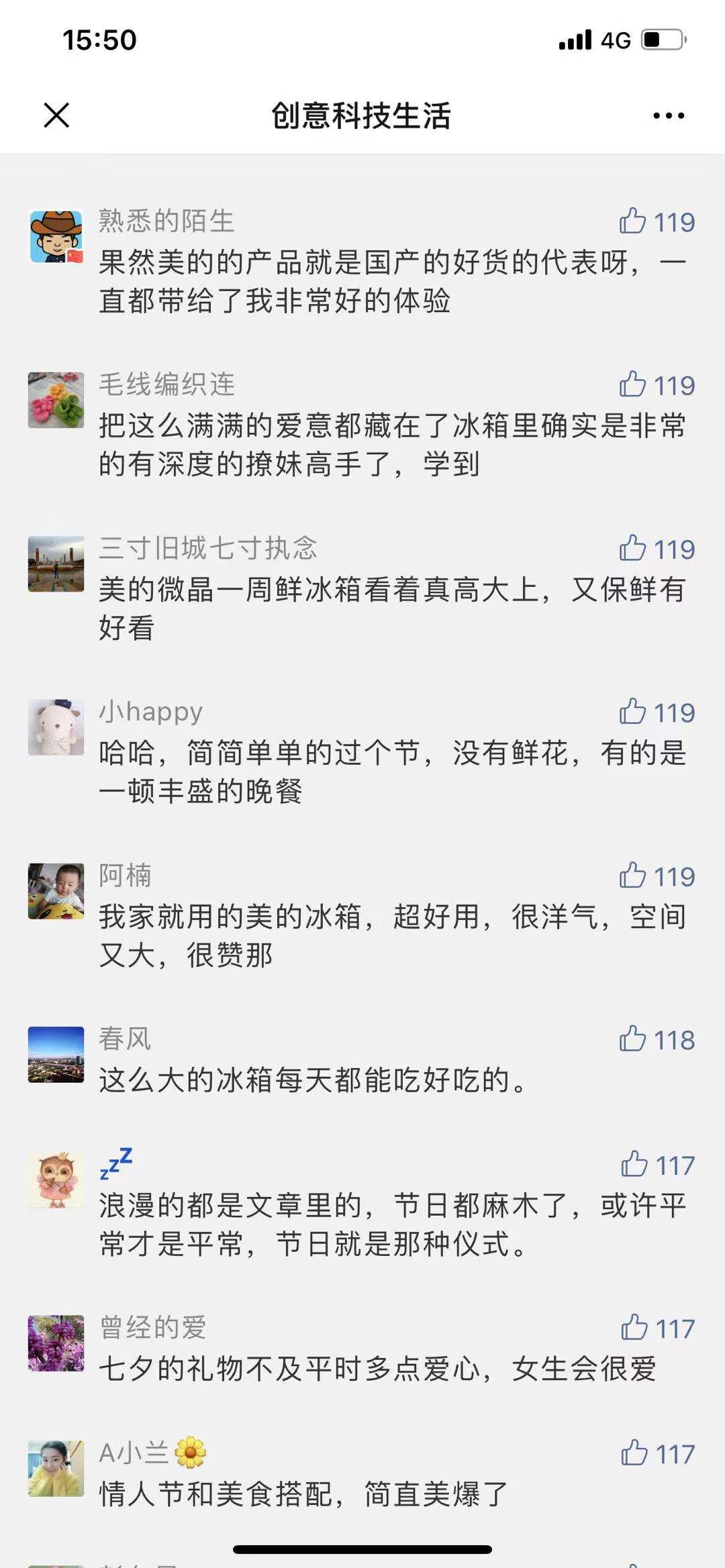
Task: Close the 创意科技生活 article page
Action: pyautogui.click(x=56, y=115)
